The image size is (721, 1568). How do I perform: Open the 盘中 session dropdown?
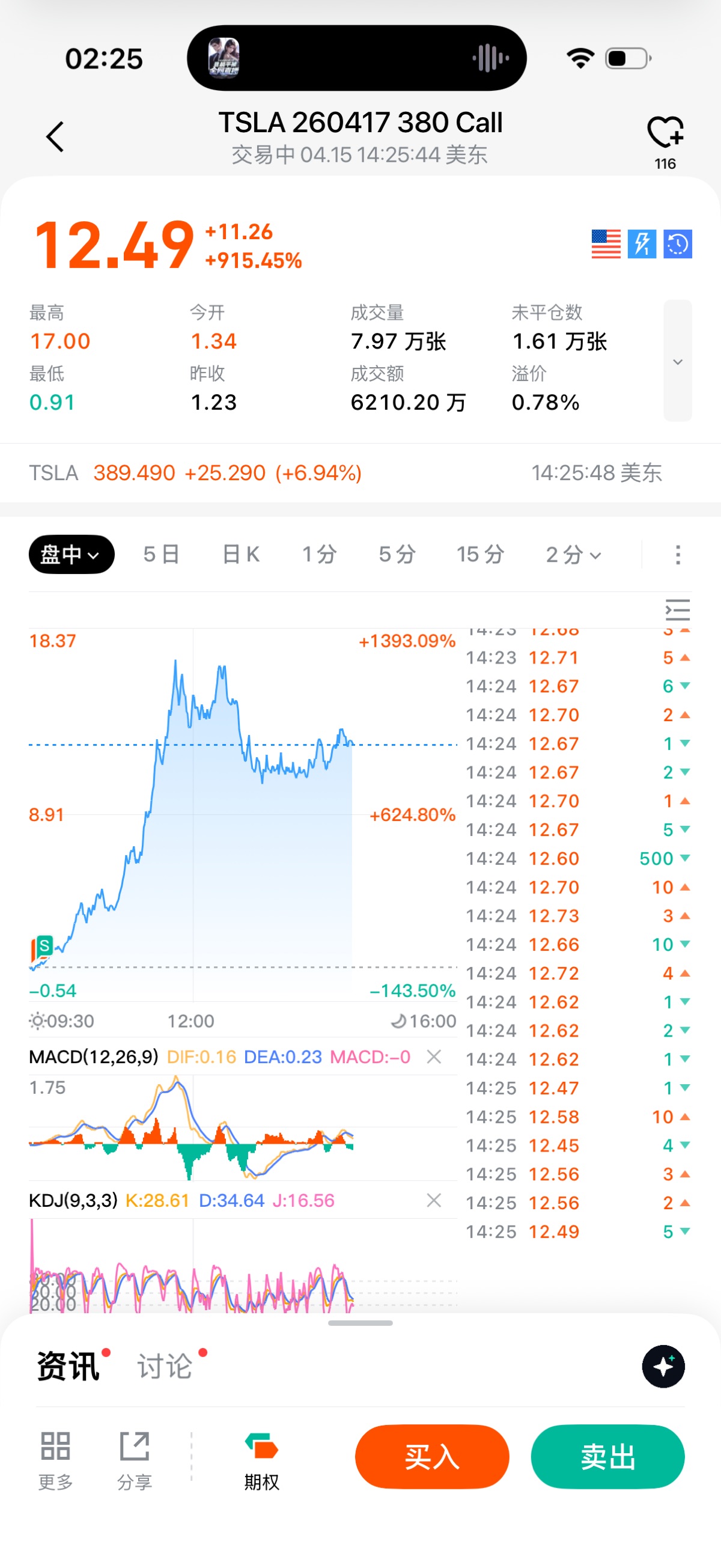coord(71,555)
